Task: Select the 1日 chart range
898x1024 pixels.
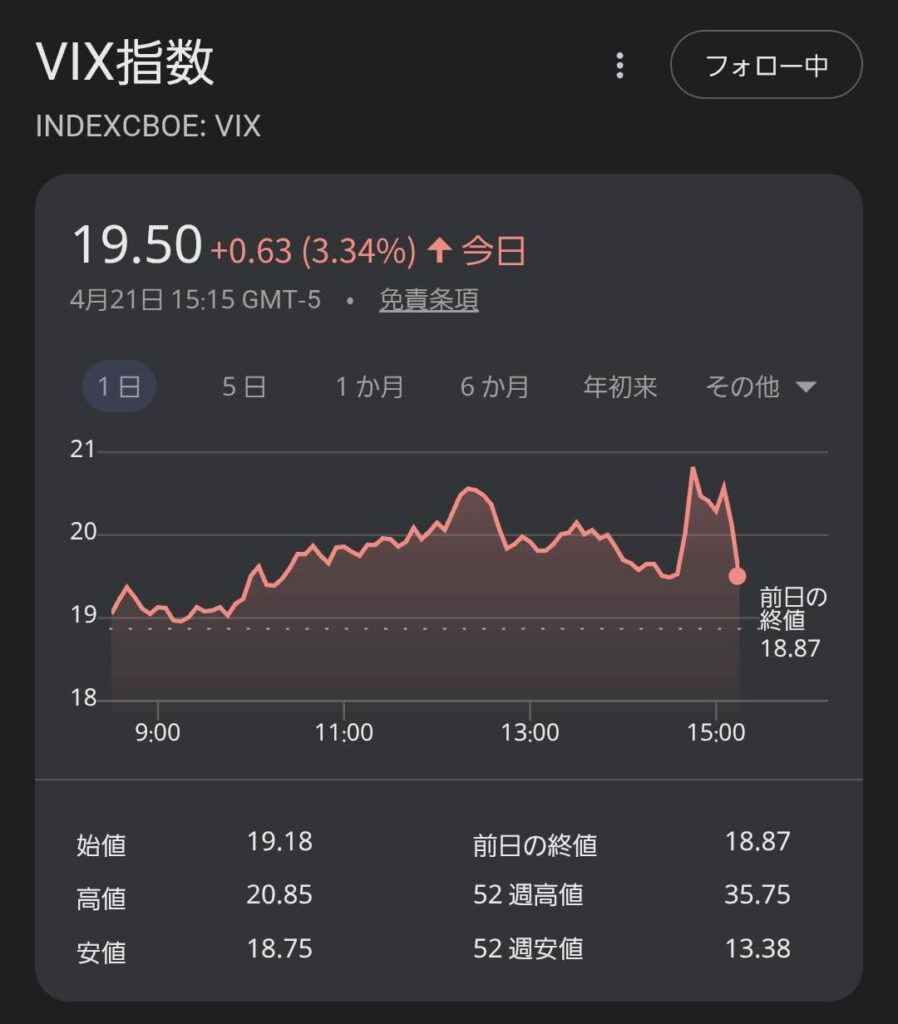Action: pos(119,387)
